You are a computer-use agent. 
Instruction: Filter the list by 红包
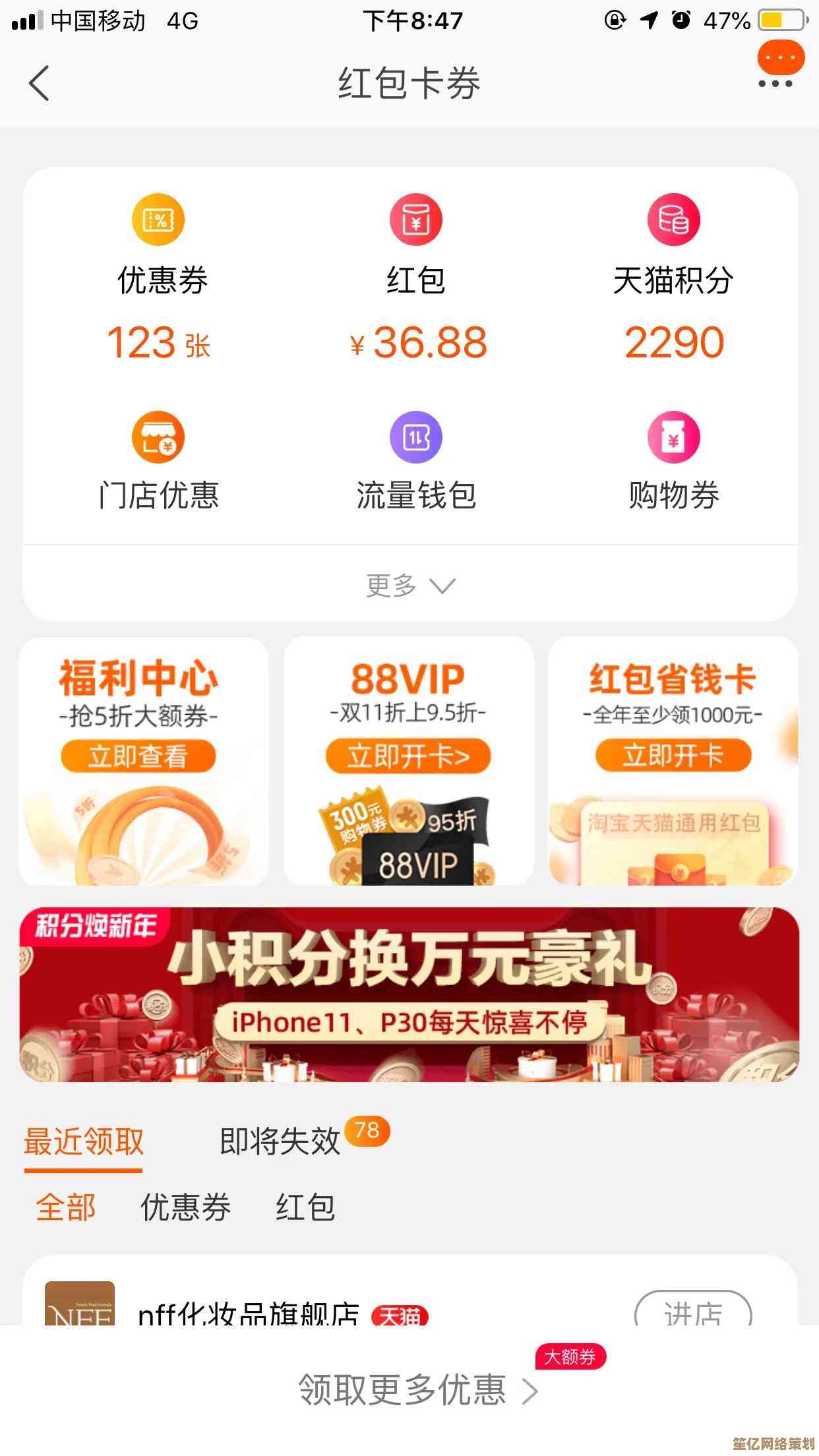tap(305, 1207)
